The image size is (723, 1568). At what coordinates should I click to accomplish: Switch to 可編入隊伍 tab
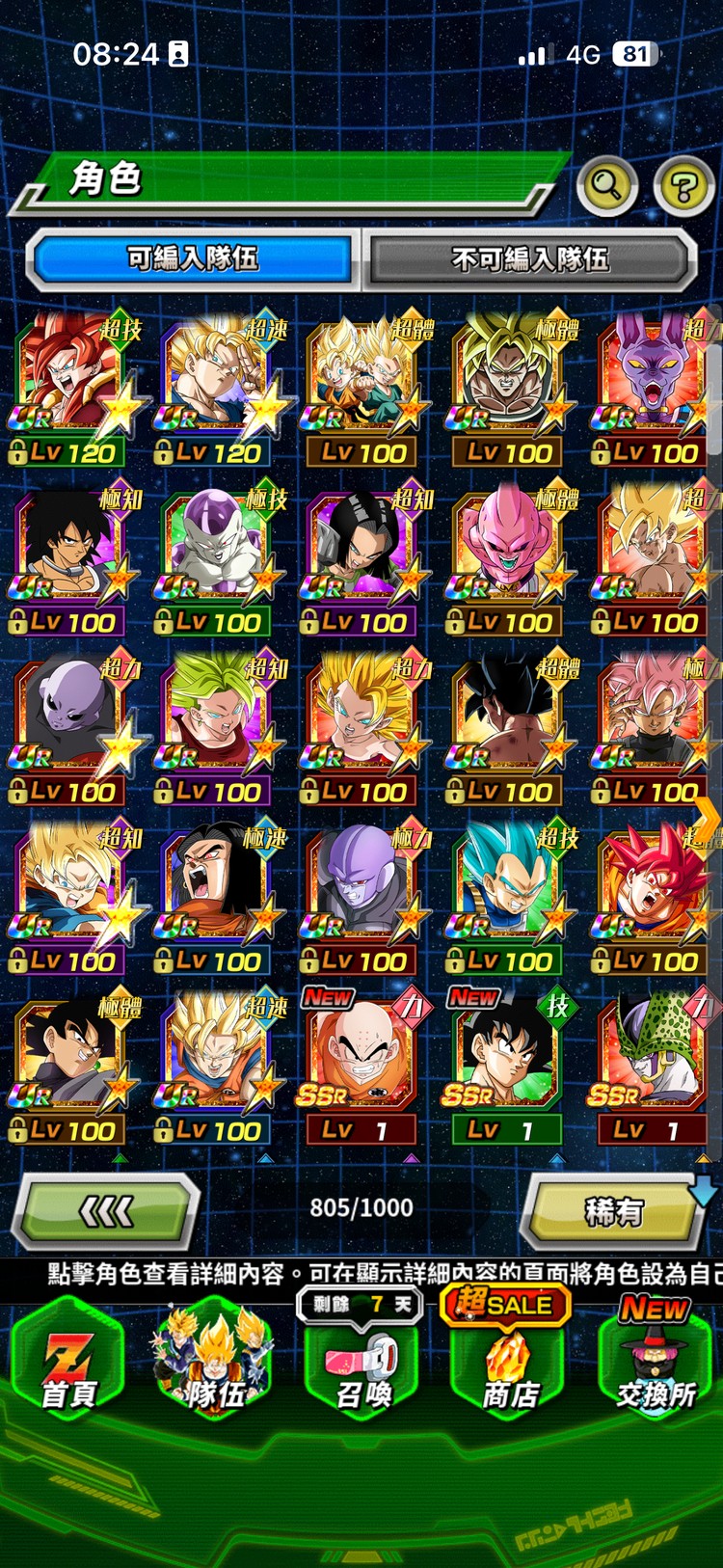pyautogui.click(x=193, y=258)
